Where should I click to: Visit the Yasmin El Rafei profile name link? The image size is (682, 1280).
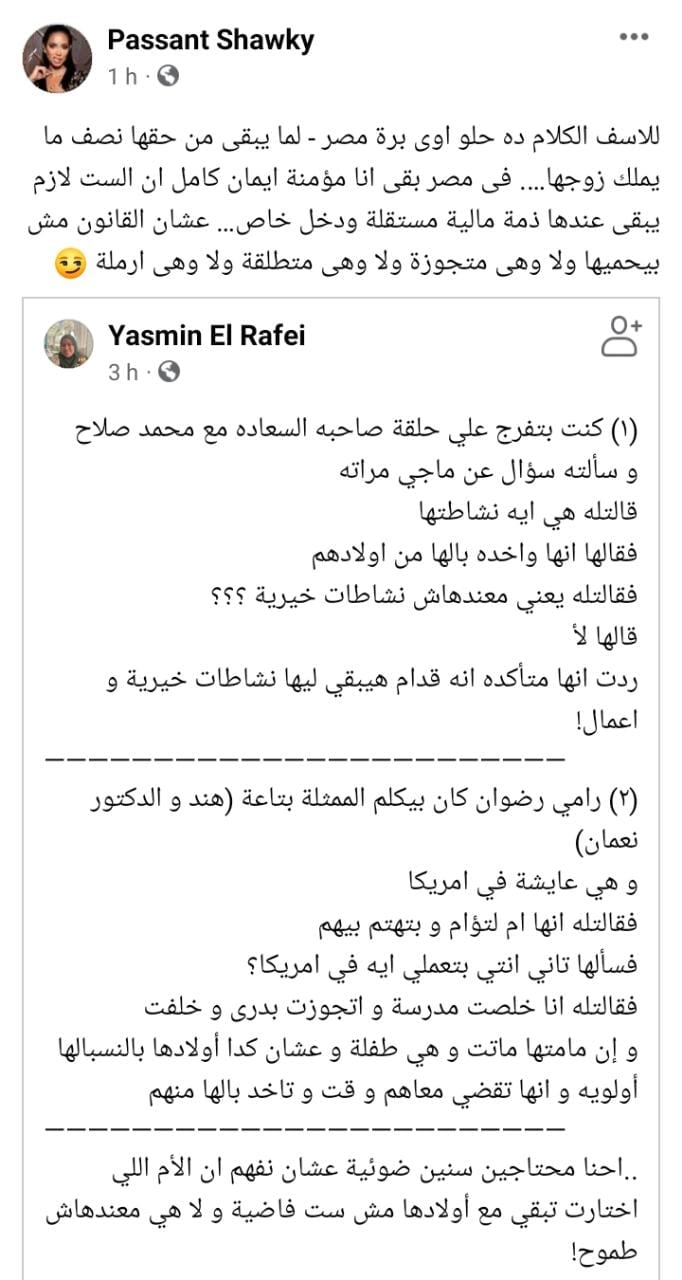[x=206, y=335]
